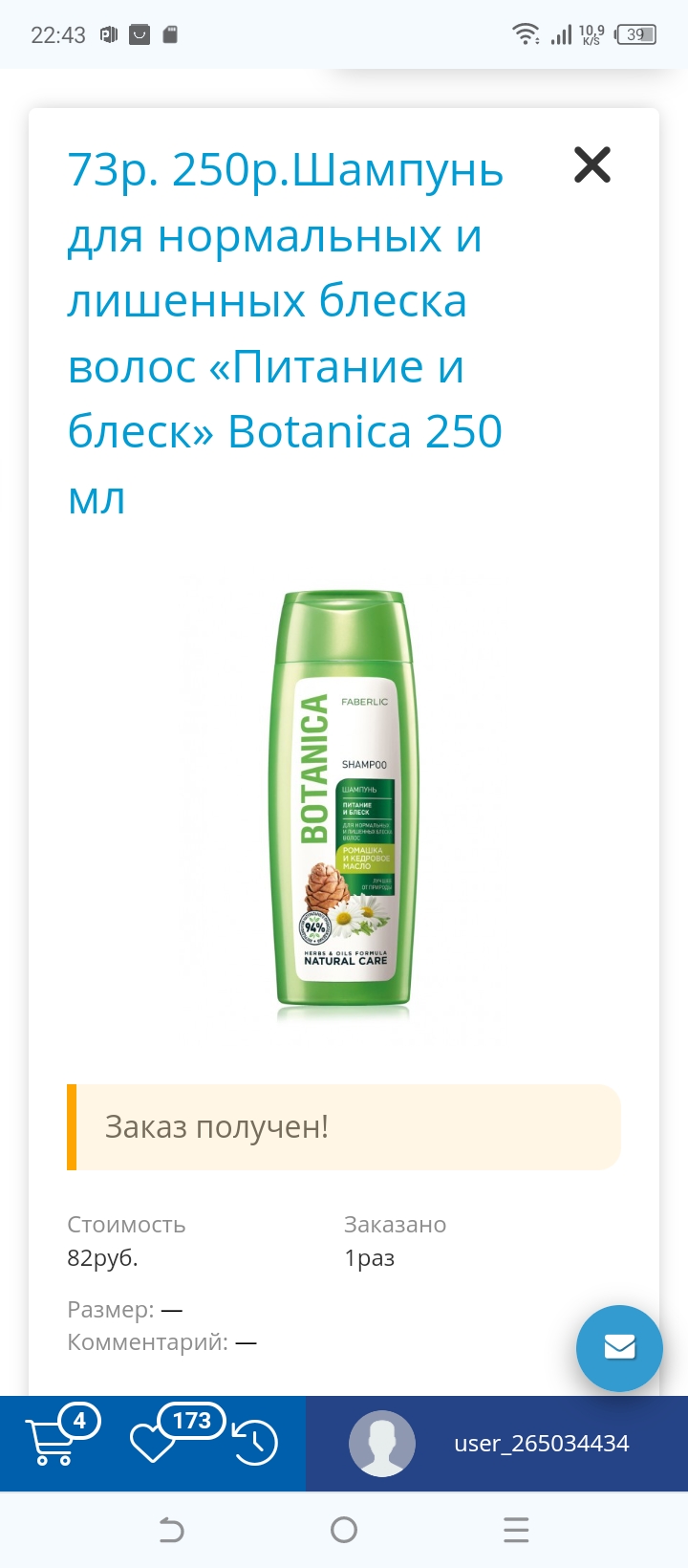Open the Botanica shampoo product image

tap(344, 801)
